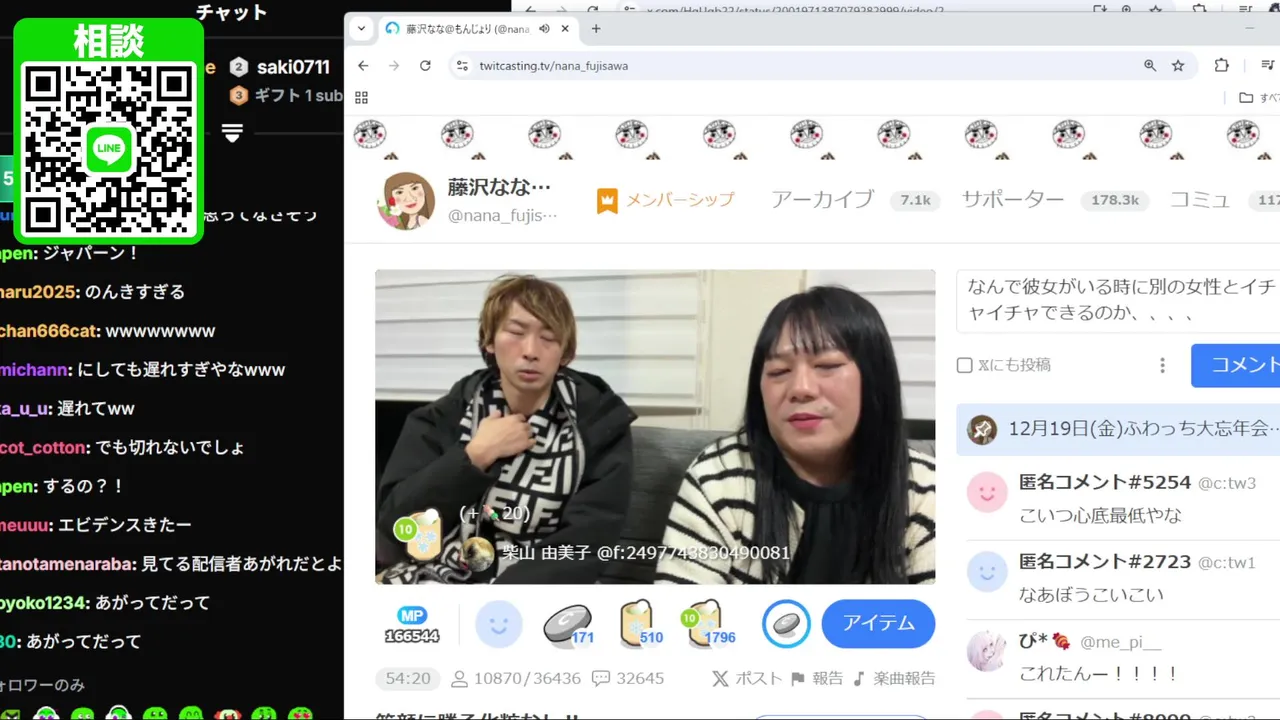Open comment options three-dot menu
Viewport: 1280px width, 720px height.
point(1162,365)
